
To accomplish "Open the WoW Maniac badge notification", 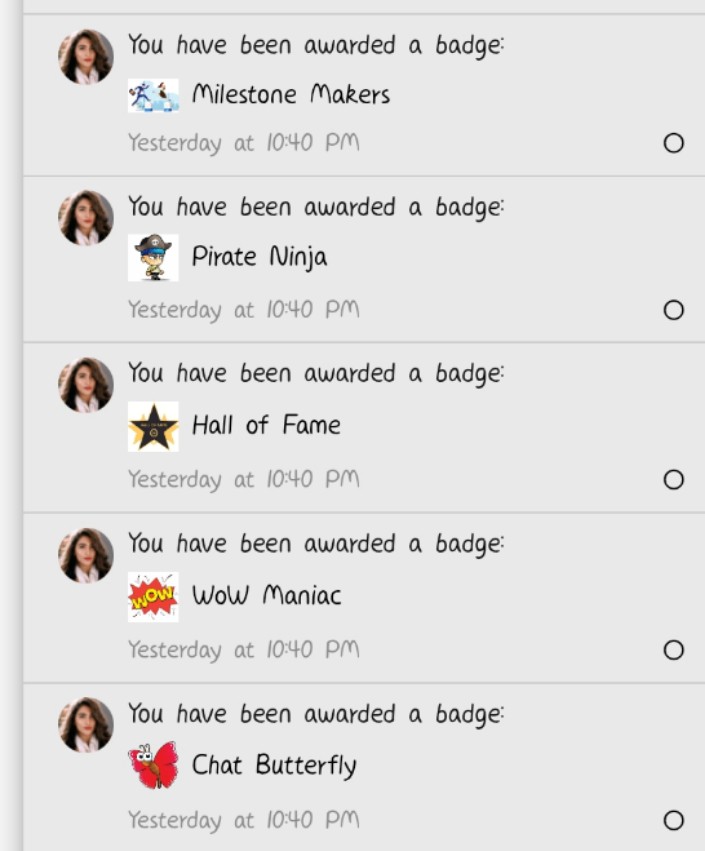I will pos(266,596).
